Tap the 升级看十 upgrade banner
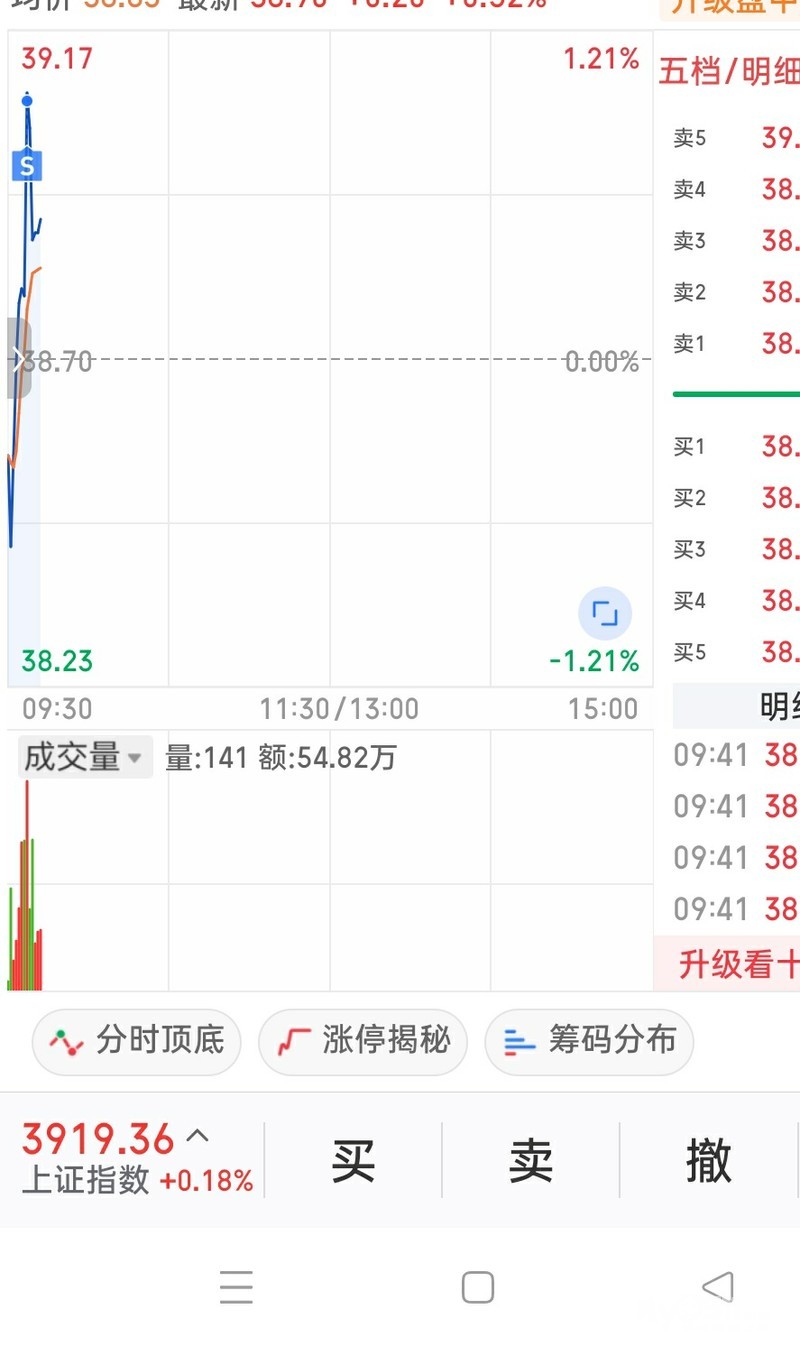800x1346 pixels. click(x=738, y=965)
